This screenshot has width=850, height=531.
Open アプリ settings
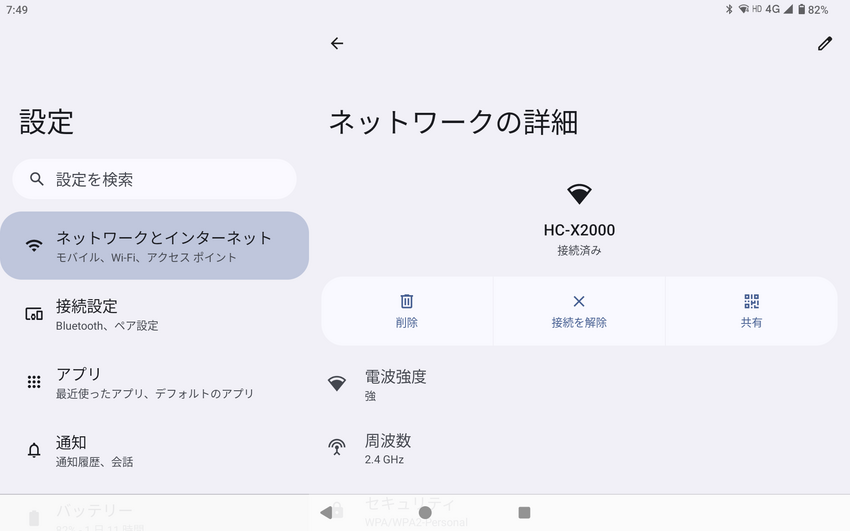pyautogui.click(x=154, y=382)
